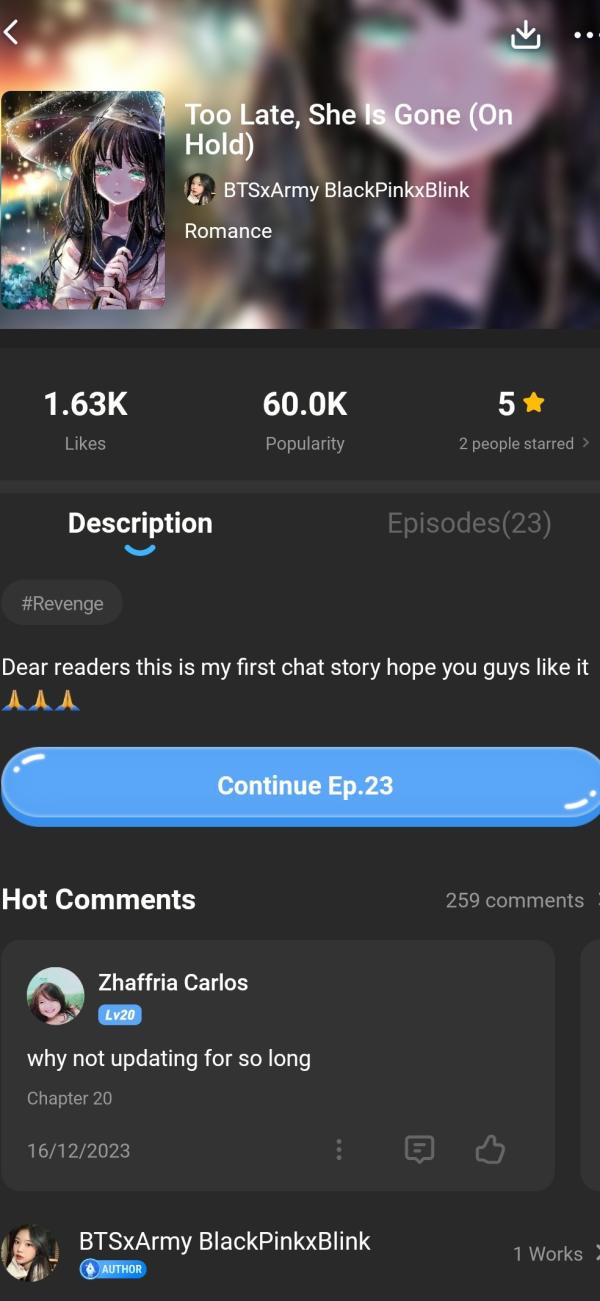600x1301 pixels.
Task: Open the story cover image
Action: pyautogui.click(x=83, y=200)
